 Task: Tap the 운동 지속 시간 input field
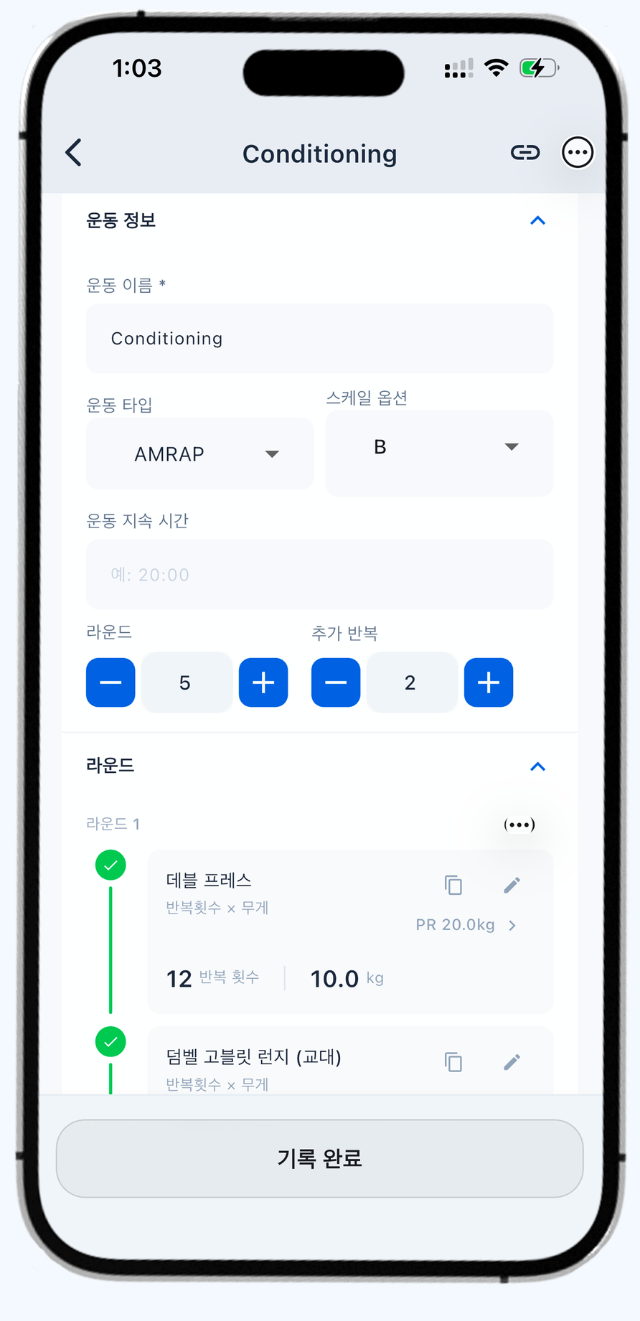[x=319, y=575]
